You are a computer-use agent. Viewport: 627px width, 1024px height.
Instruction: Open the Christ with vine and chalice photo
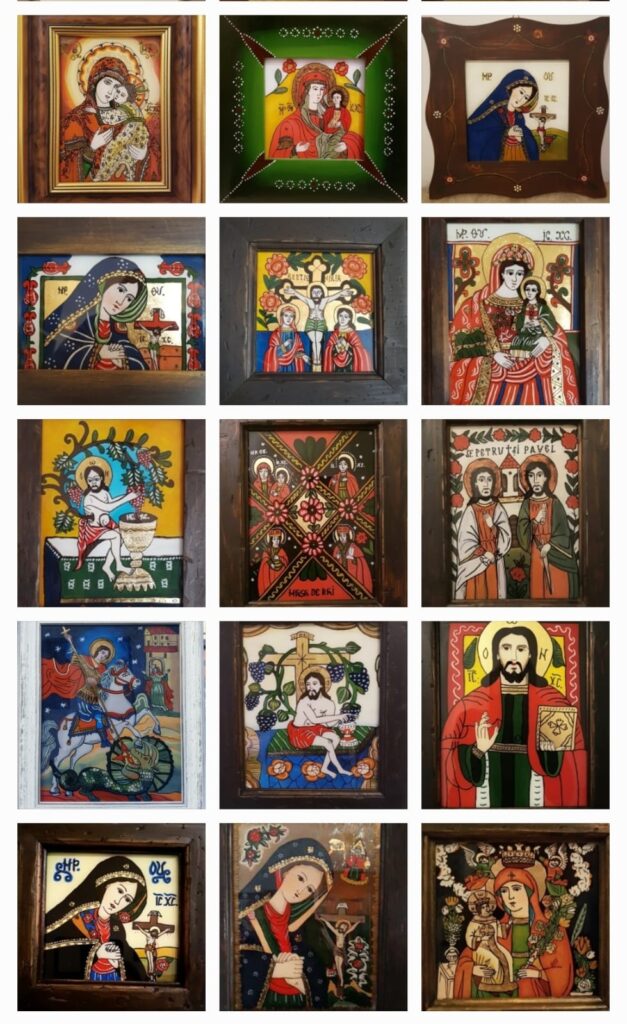coord(111,513)
